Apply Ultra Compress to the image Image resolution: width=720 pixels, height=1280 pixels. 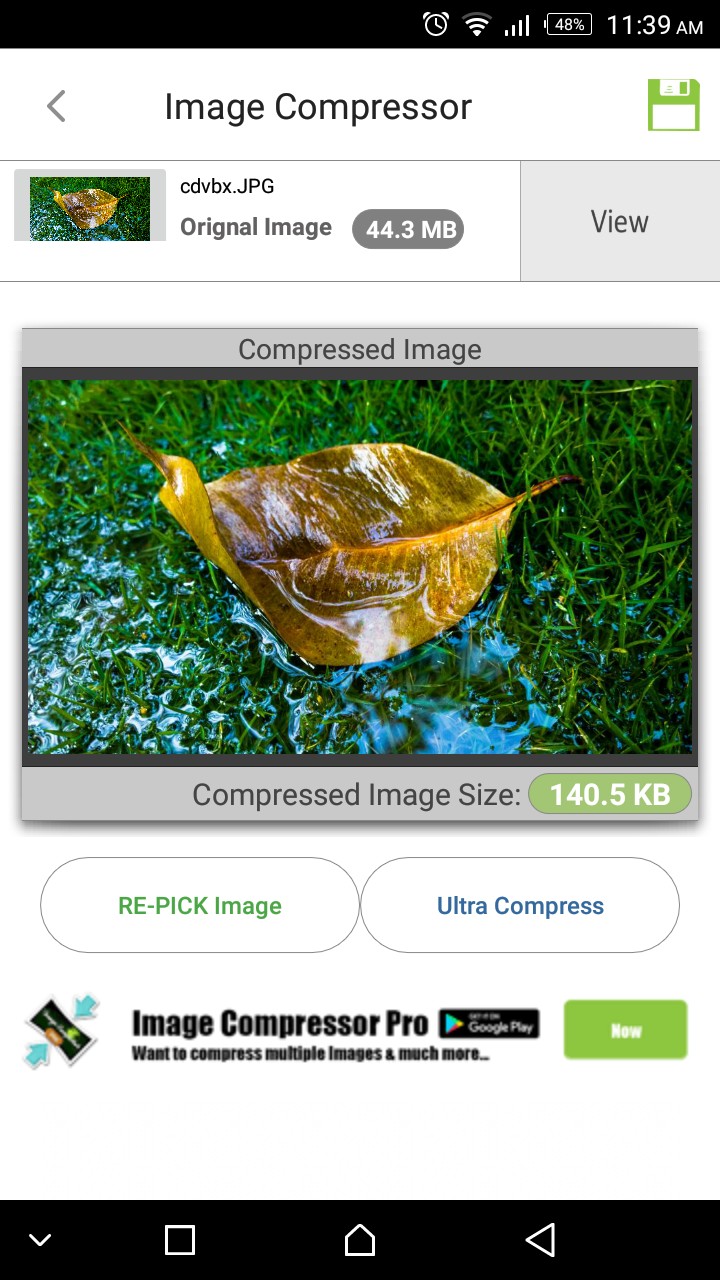coord(520,906)
